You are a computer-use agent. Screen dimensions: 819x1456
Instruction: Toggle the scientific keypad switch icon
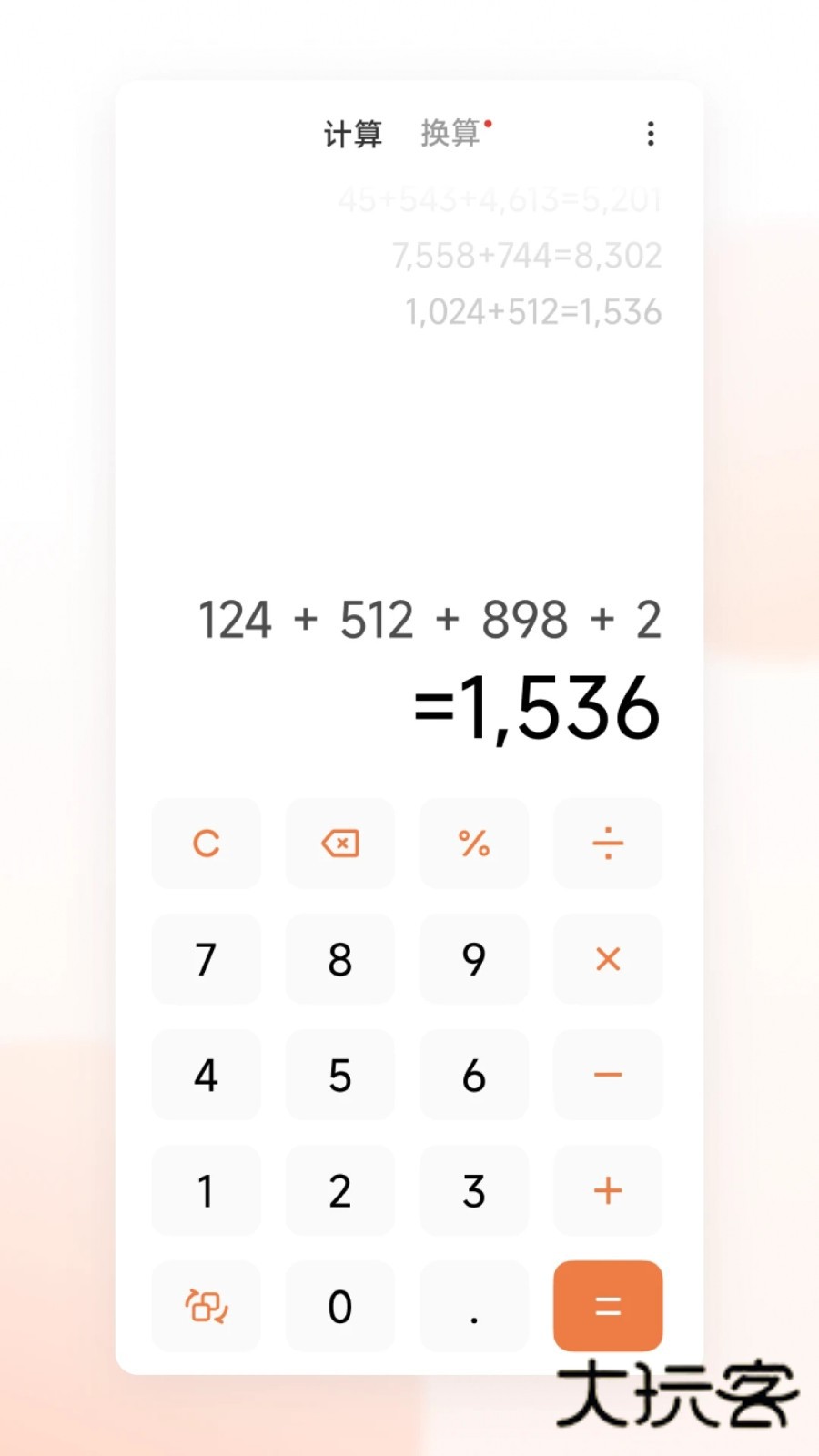click(x=207, y=1306)
